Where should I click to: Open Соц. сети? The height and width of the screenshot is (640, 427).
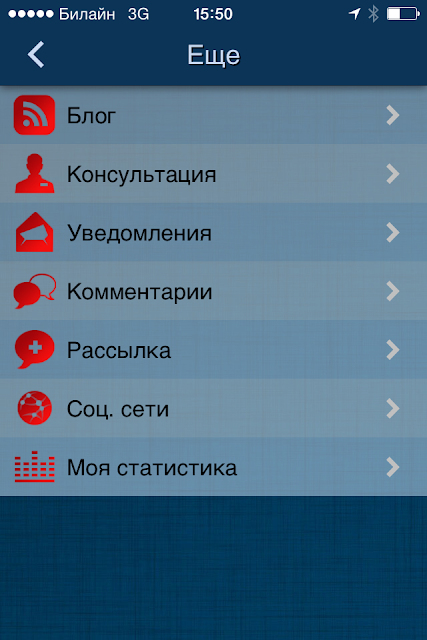214,409
